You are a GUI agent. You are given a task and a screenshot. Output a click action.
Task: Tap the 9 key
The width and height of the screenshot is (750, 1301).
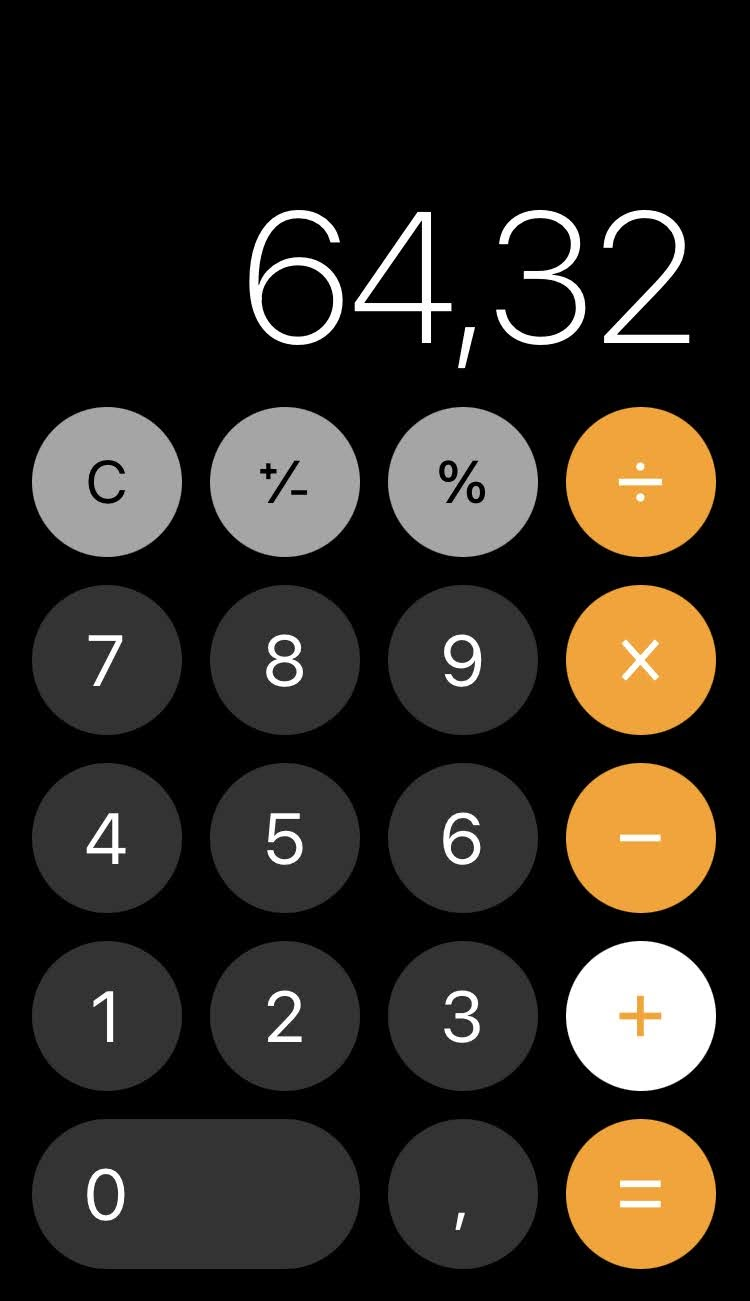pos(463,660)
